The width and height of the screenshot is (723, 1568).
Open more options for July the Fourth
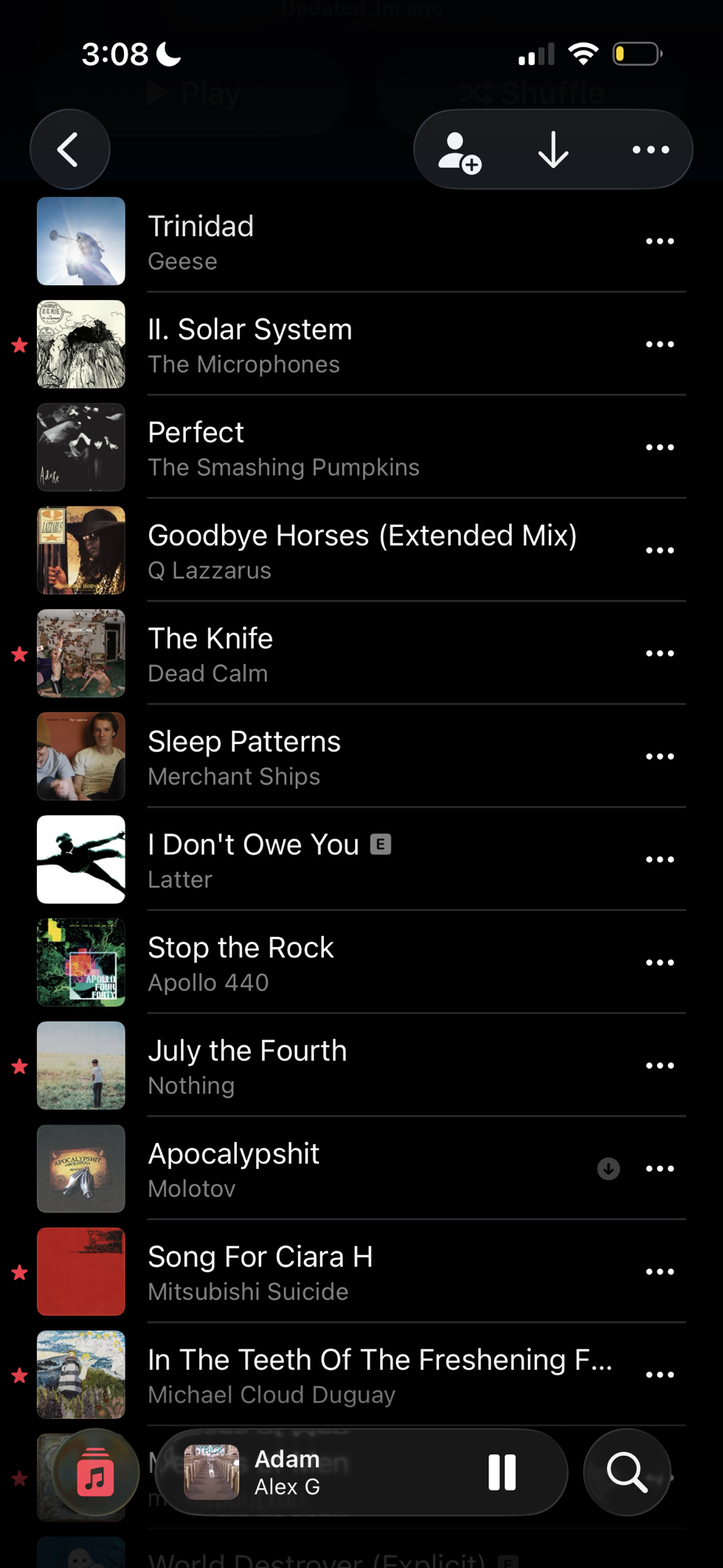click(x=659, y=1065)
